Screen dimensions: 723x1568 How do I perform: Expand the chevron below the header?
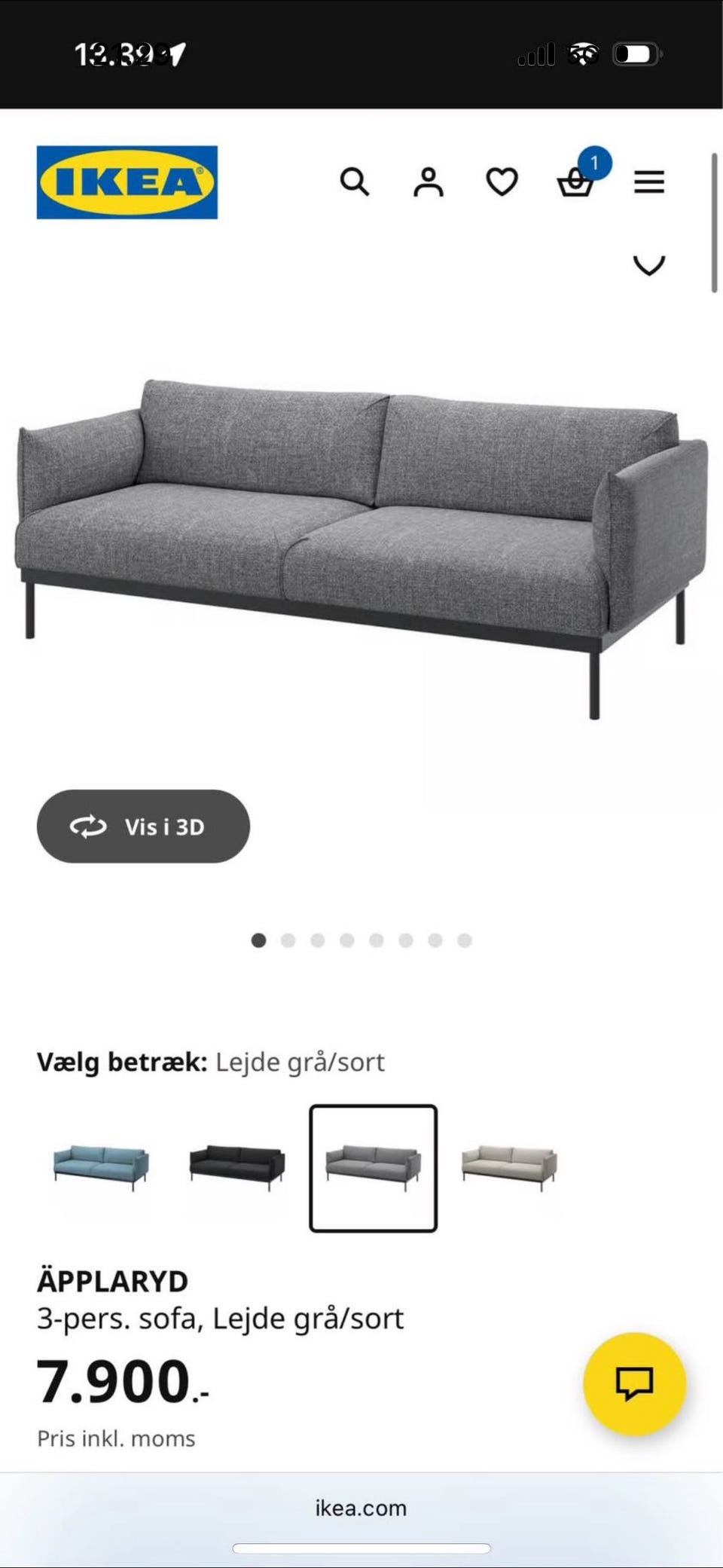point(648,264)
